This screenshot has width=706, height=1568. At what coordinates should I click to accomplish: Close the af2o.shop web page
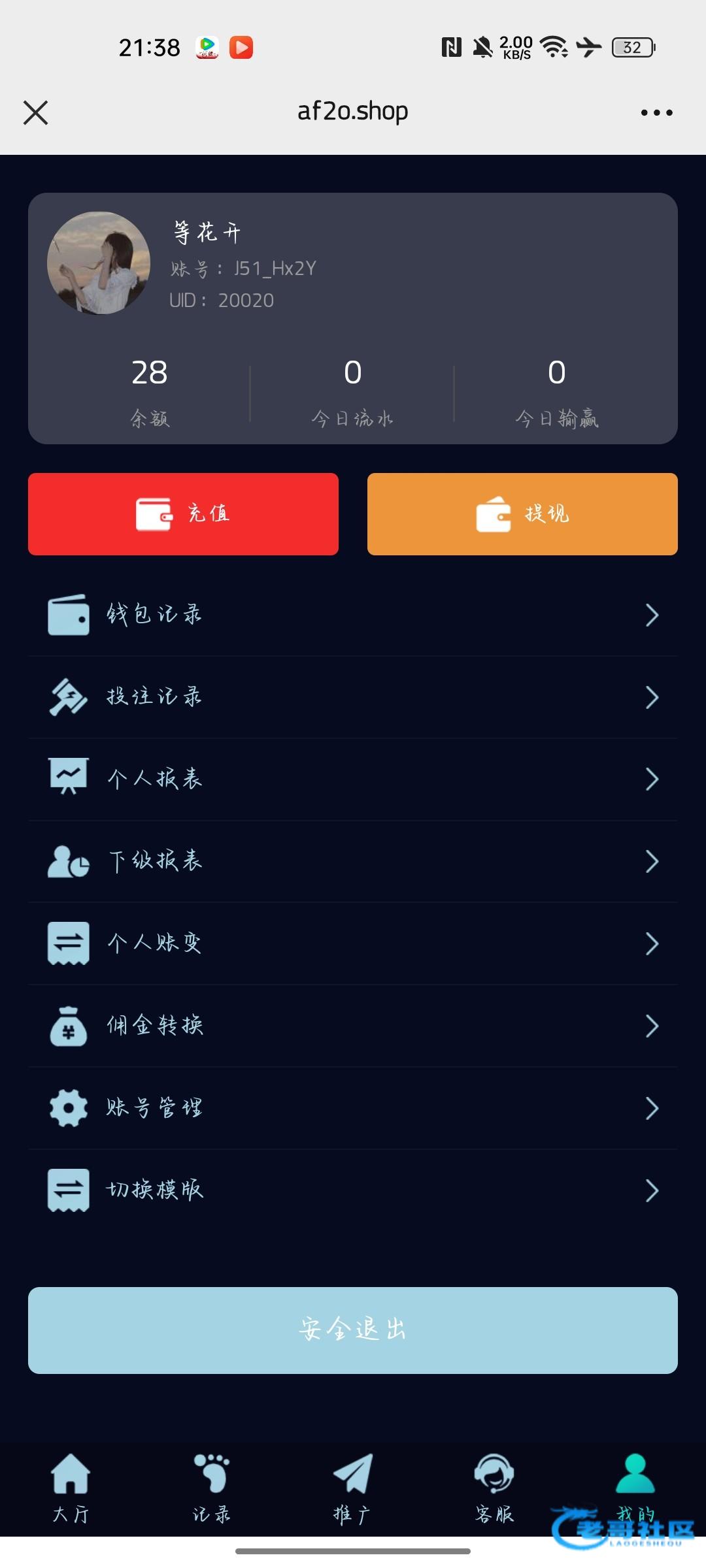pos(35,112)
